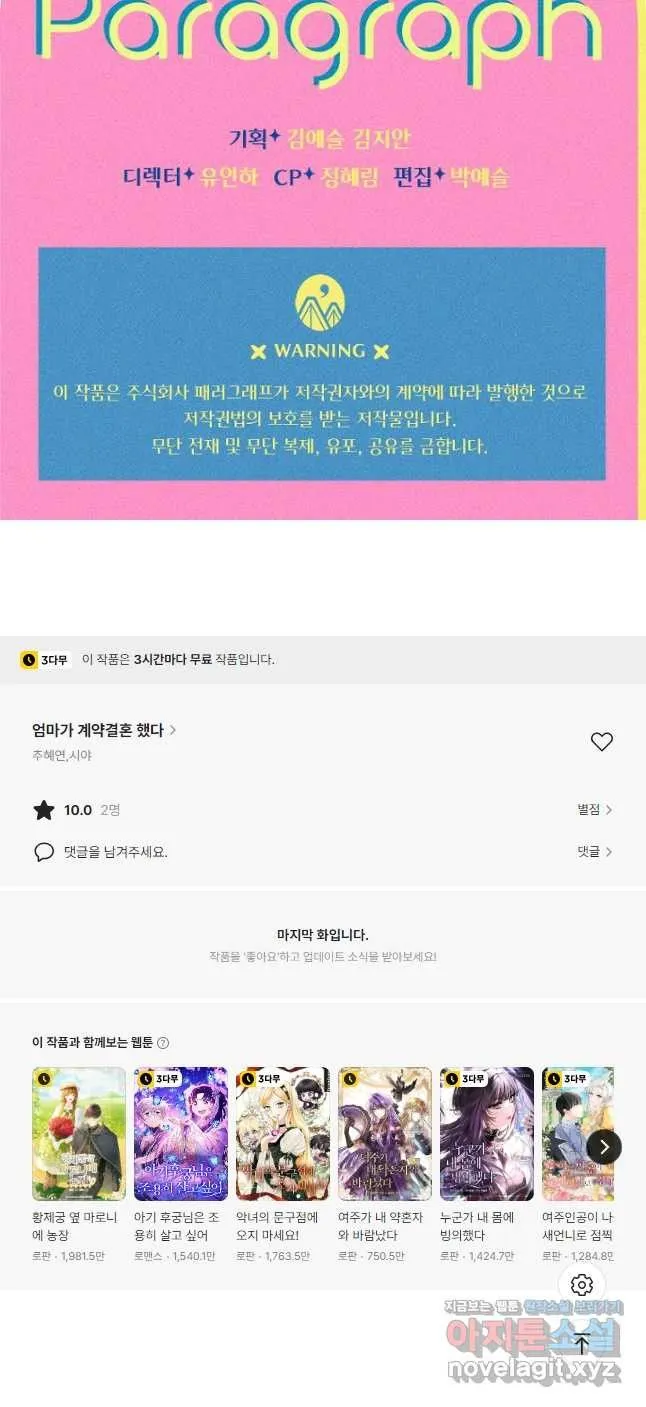
Task: Show next recommended webtoons with the arrow
Action: pyautogui.click(x=603, y=1146)
